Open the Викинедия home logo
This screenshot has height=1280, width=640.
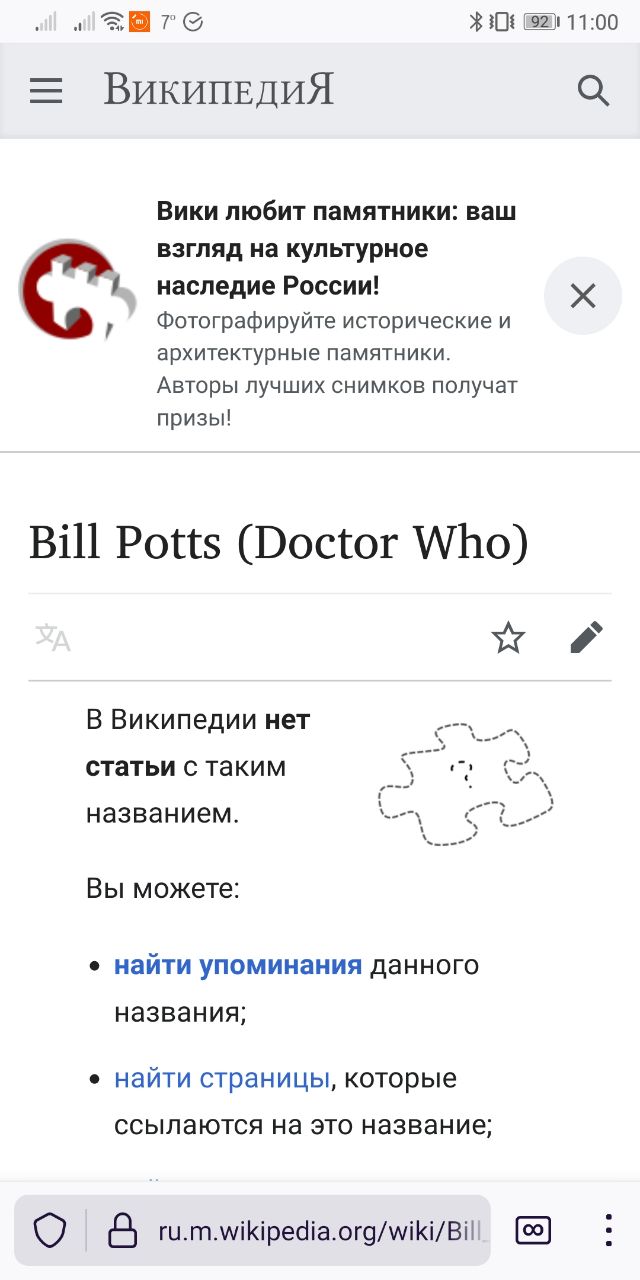click(218, 91)
